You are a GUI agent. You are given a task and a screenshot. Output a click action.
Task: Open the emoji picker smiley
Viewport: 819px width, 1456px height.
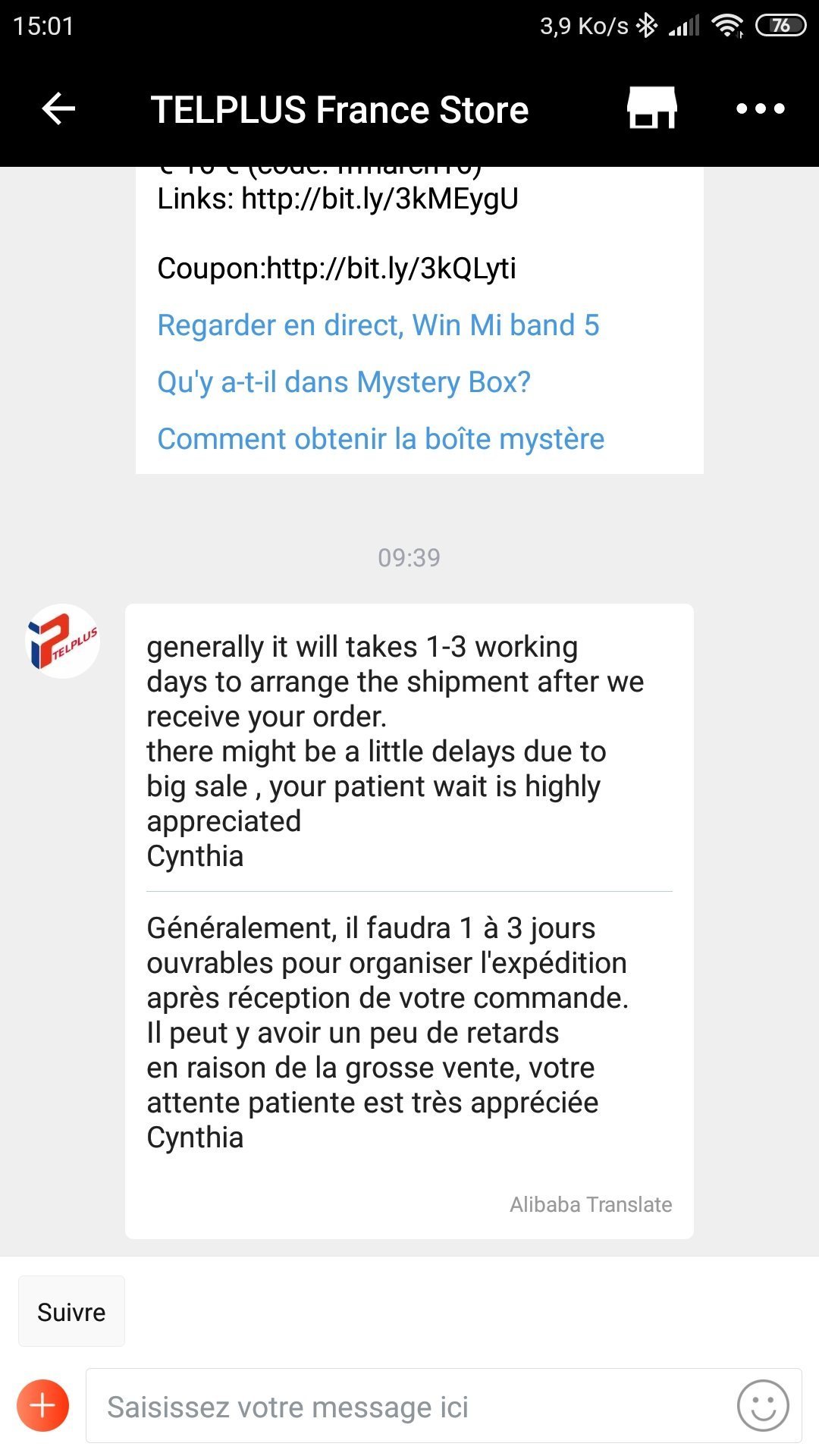point(763,1405)
